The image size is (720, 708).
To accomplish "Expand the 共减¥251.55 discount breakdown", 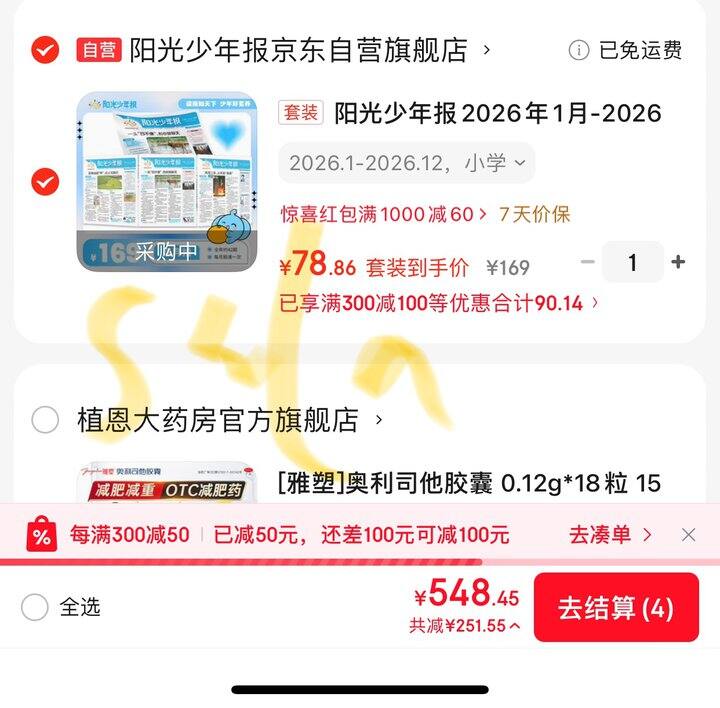I will 464,626.
